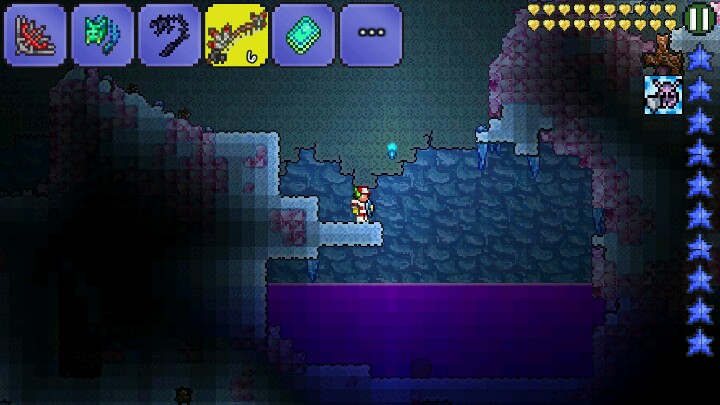Open the inventory via three-dots button
Screen dimensions: 720x405
(x=370, y=35)
